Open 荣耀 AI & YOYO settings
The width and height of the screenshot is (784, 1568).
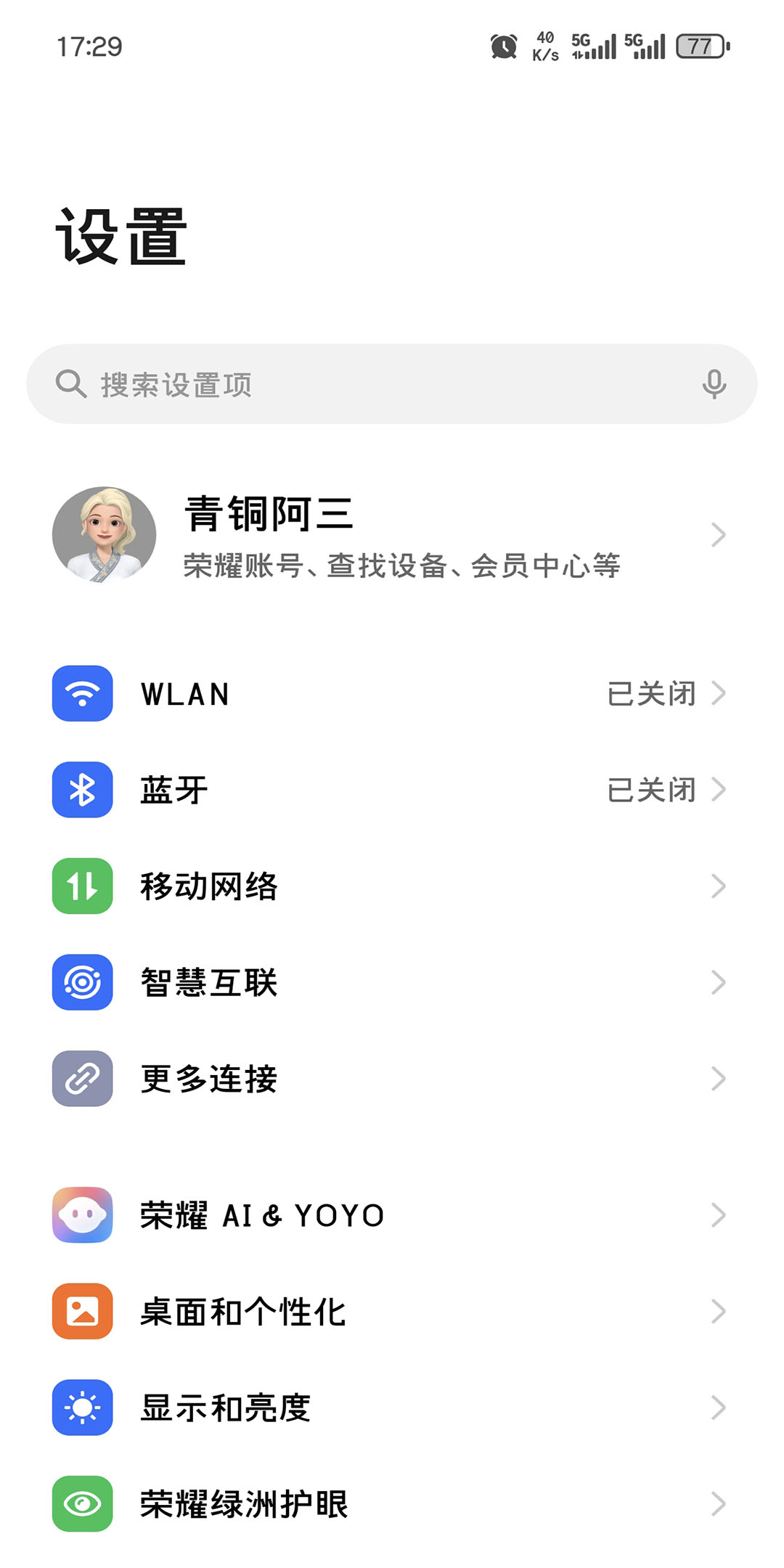point(392,1215)
